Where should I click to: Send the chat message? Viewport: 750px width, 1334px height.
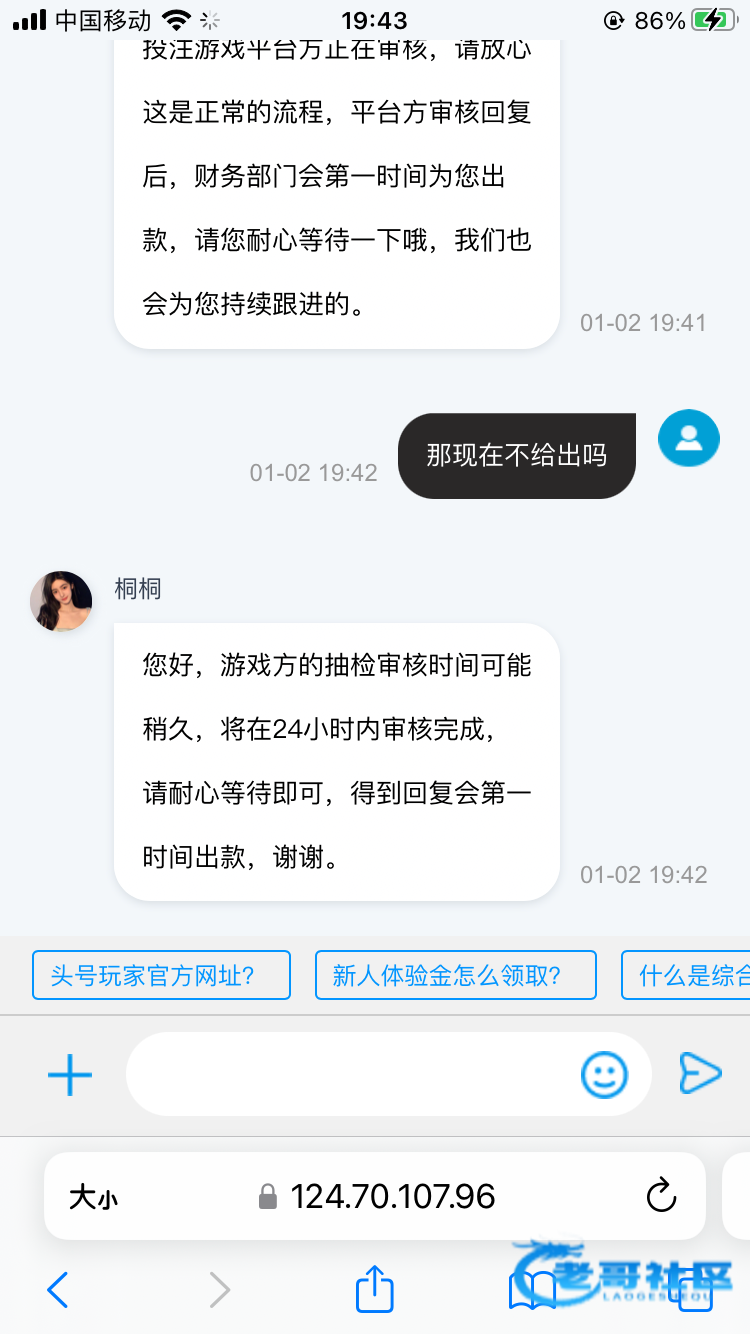(700, 1073)
